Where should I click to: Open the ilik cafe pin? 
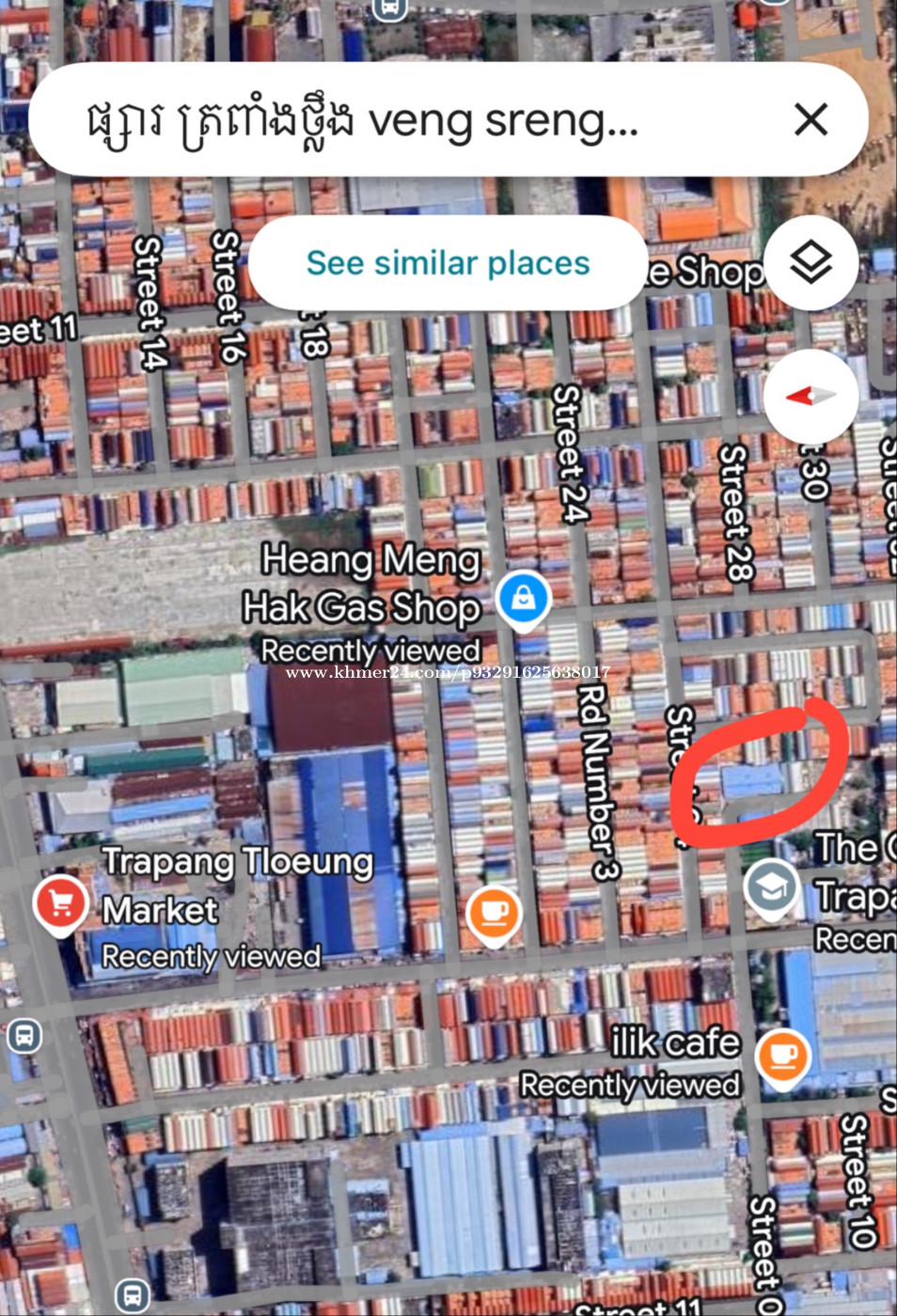782,1057
